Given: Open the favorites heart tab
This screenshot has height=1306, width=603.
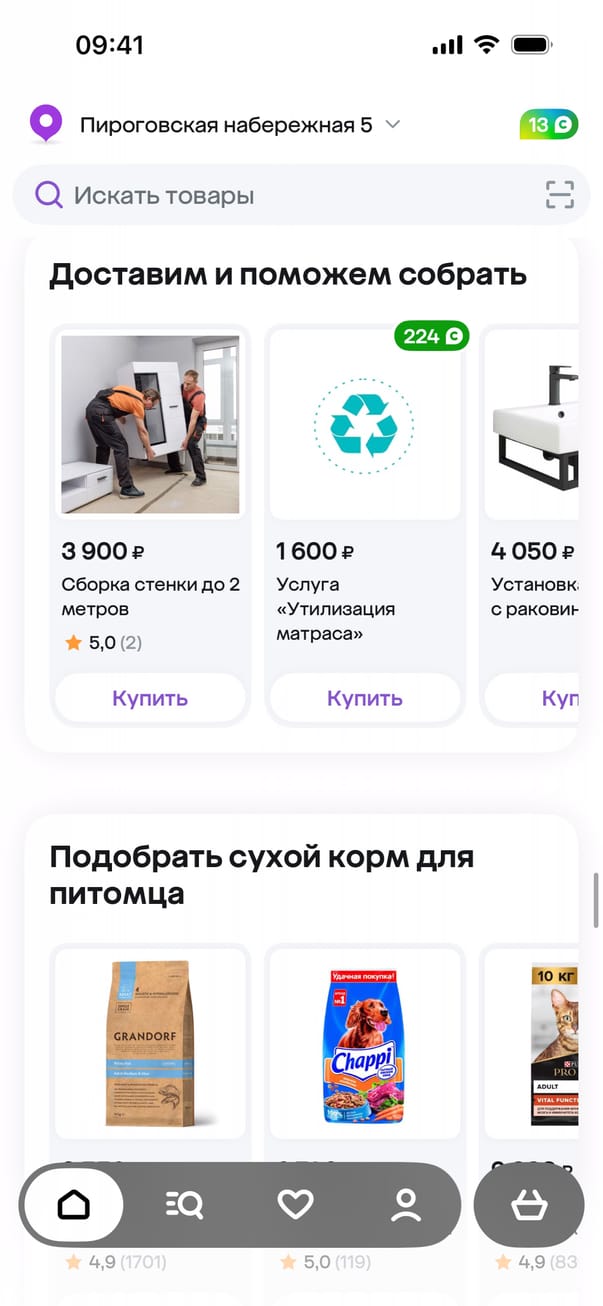Looking at the screenshot, I should pyautogui.click(x=295, y=1205).
